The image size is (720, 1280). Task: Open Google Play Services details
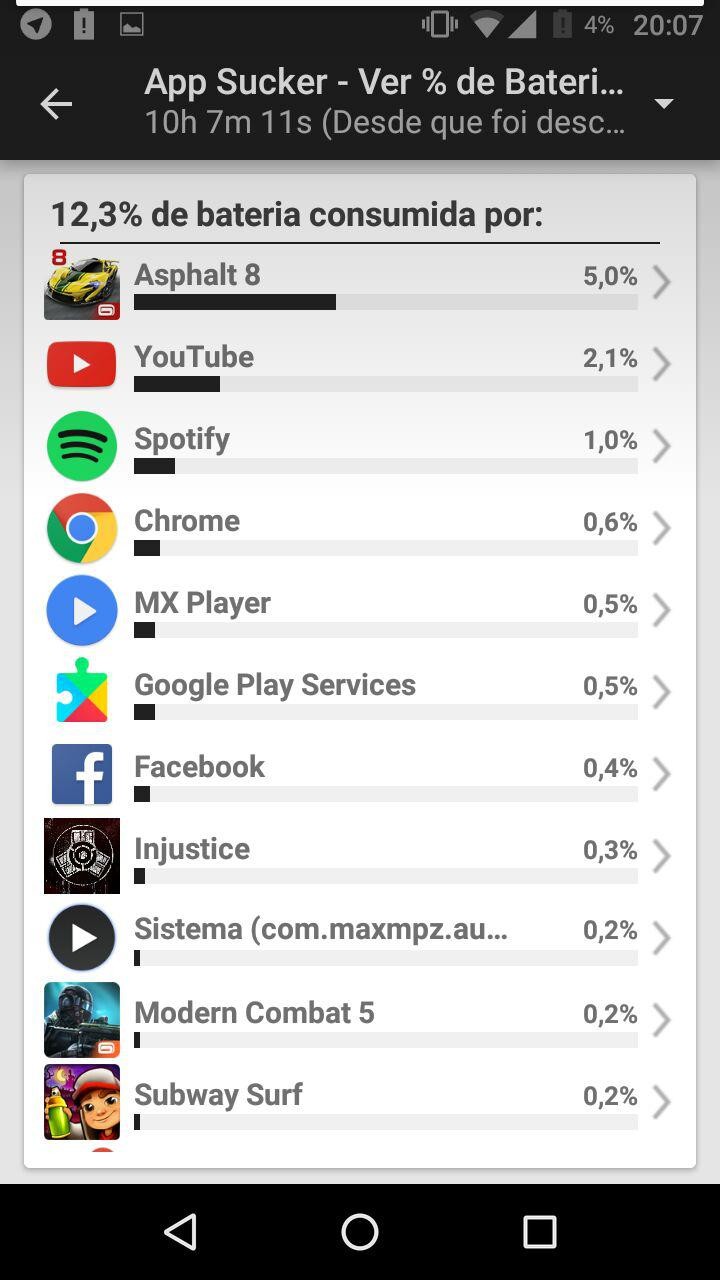pyautogui.click(x=360, y=694)
